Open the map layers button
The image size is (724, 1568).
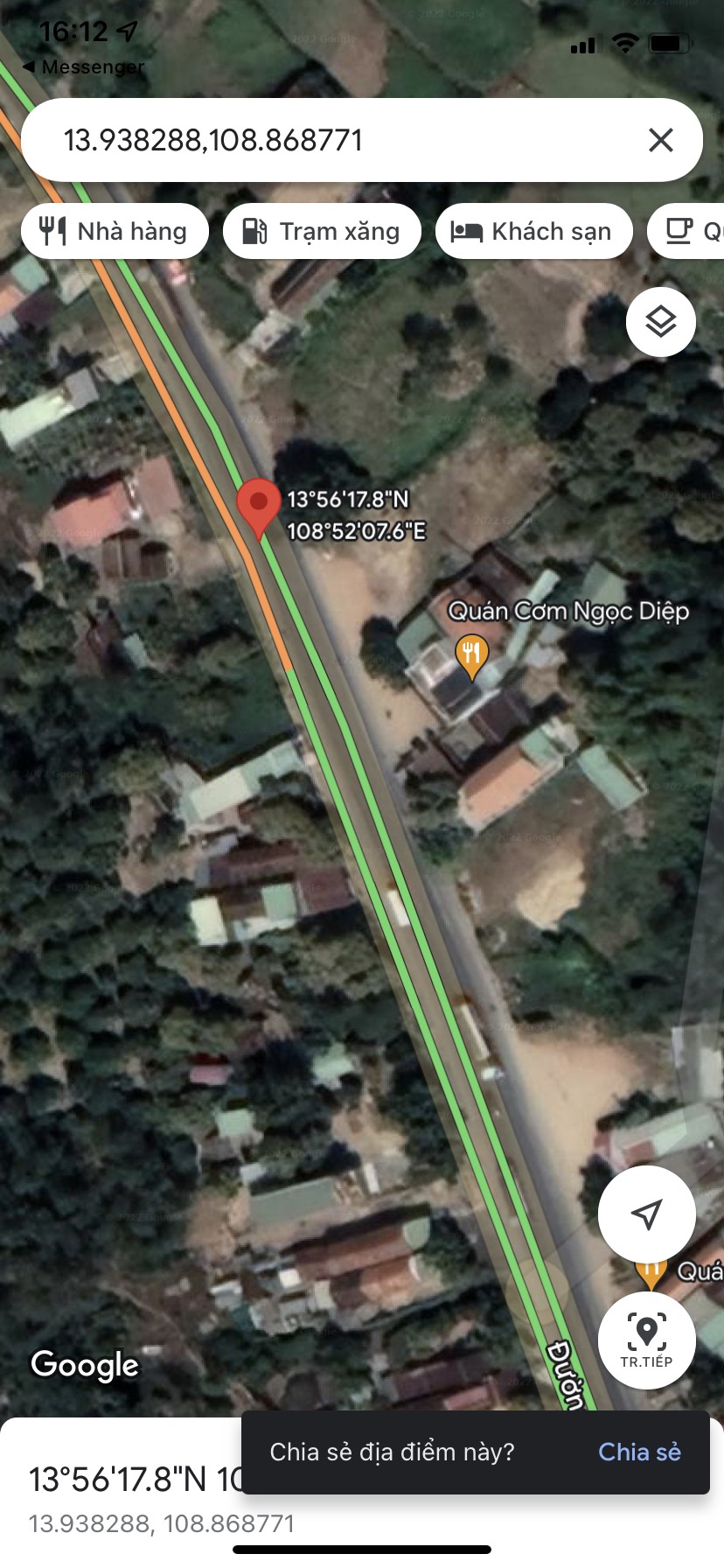point(661,322)
